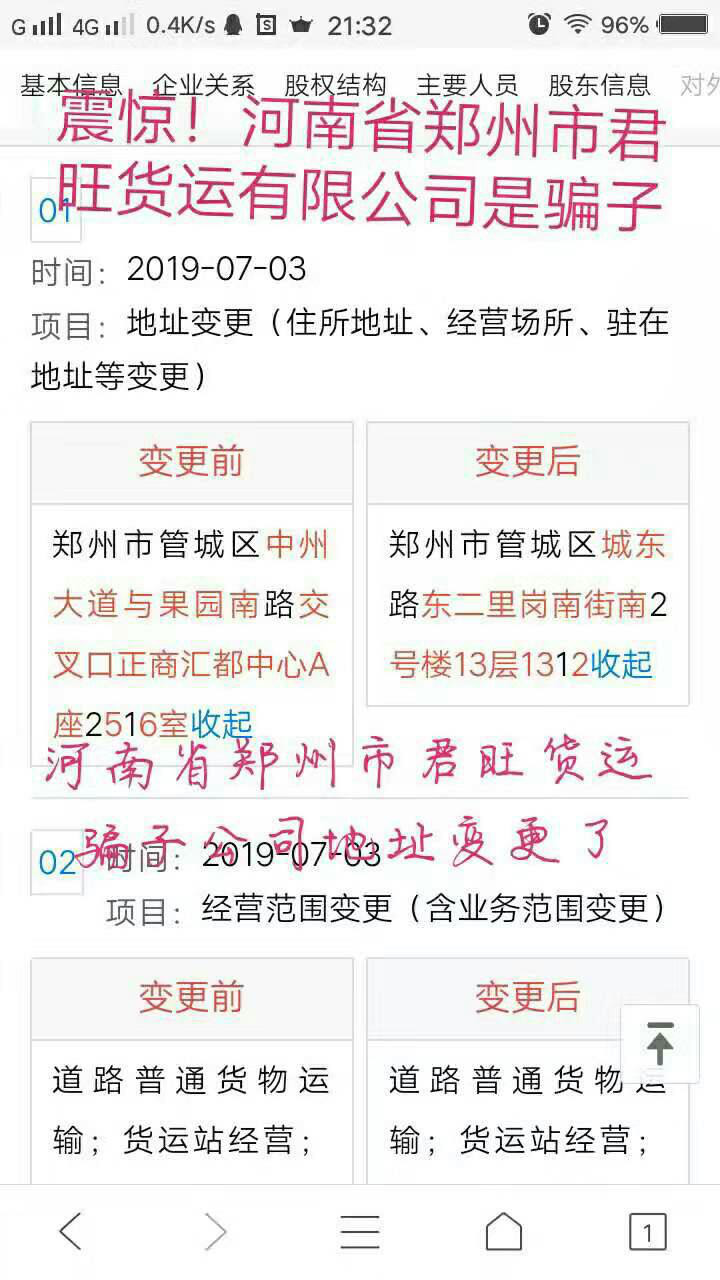This screenshot has width=720, height=1280.
Task: Collapse the 变更后 address with 收起
Action: 621,664
